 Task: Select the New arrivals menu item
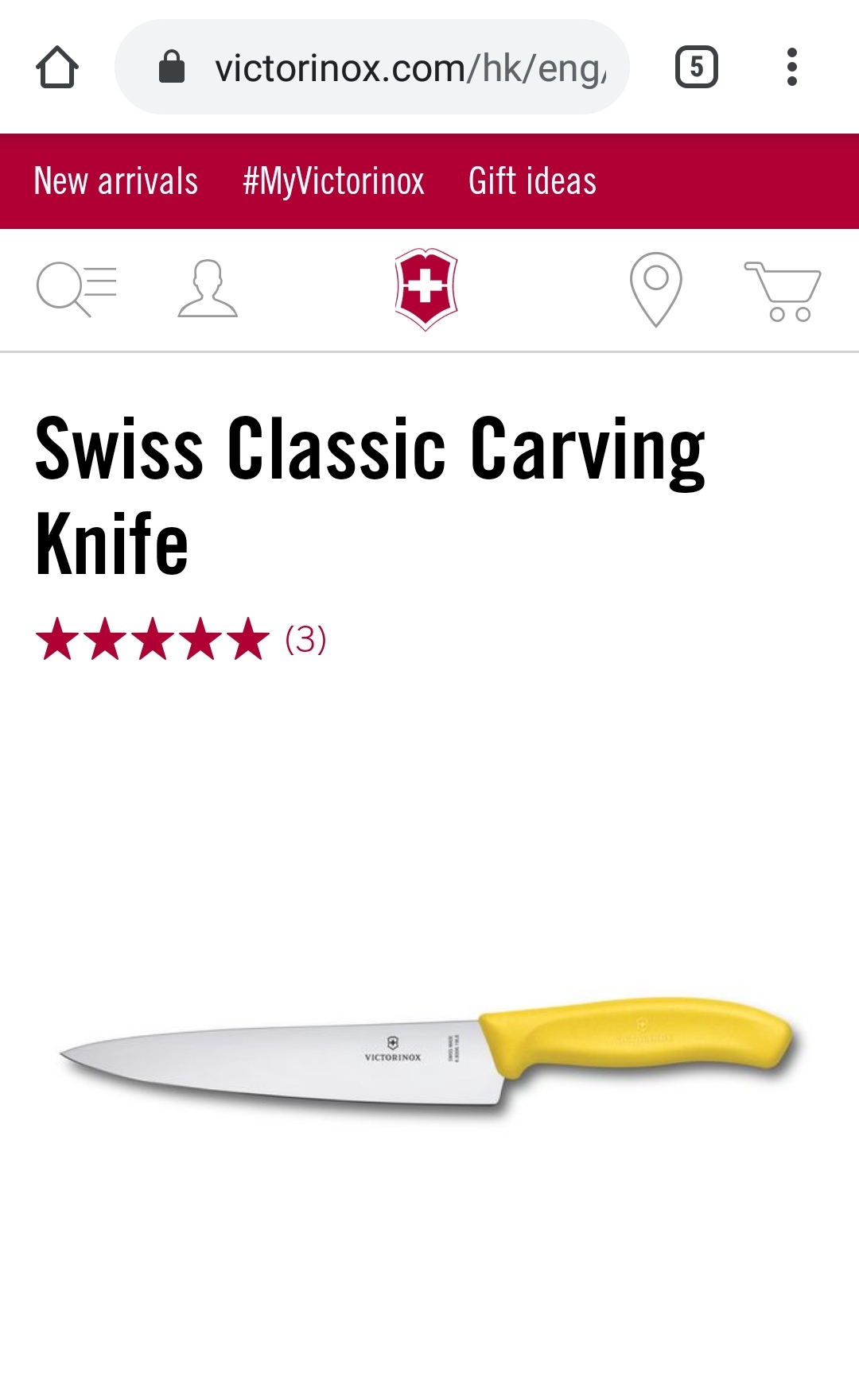click(116, 180)
